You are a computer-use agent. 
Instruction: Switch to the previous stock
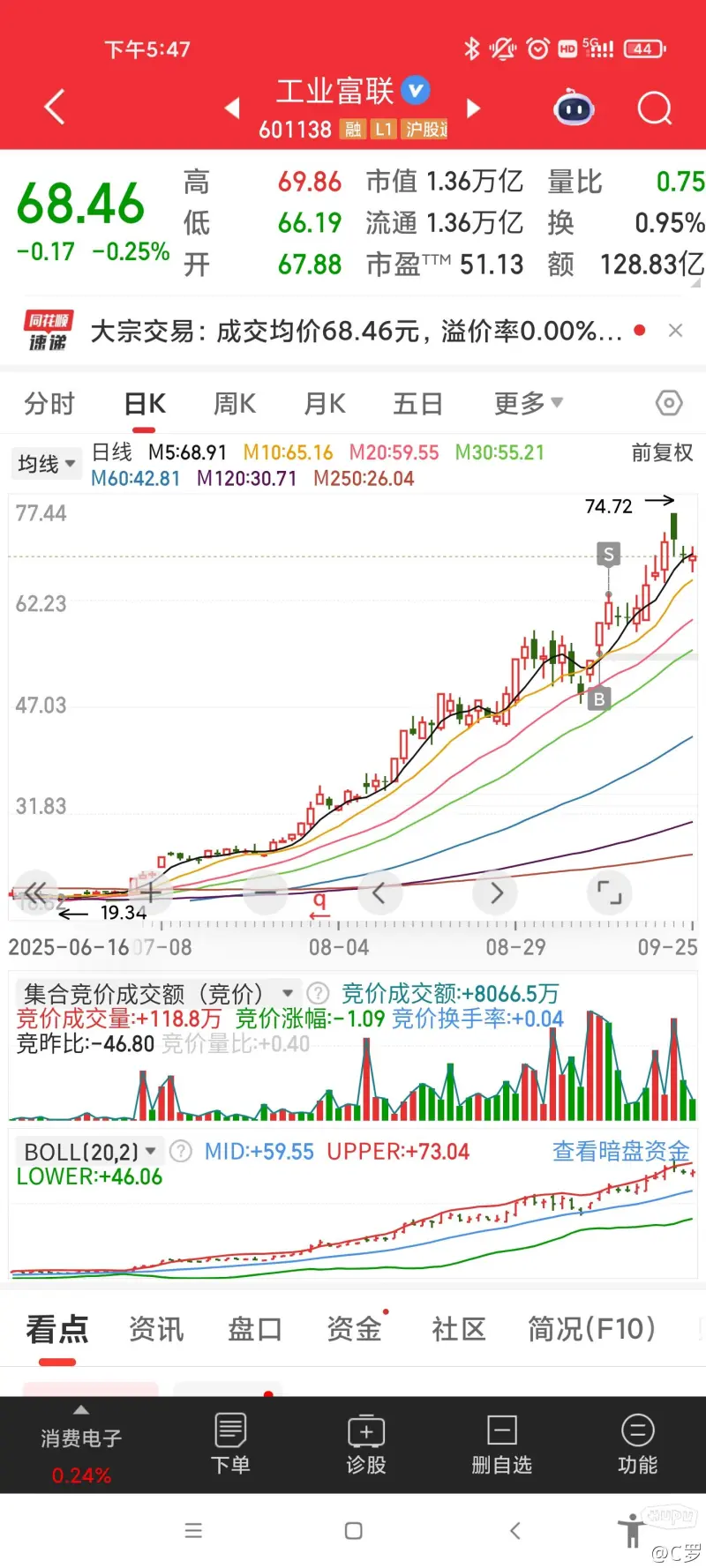tap(233, 108)
